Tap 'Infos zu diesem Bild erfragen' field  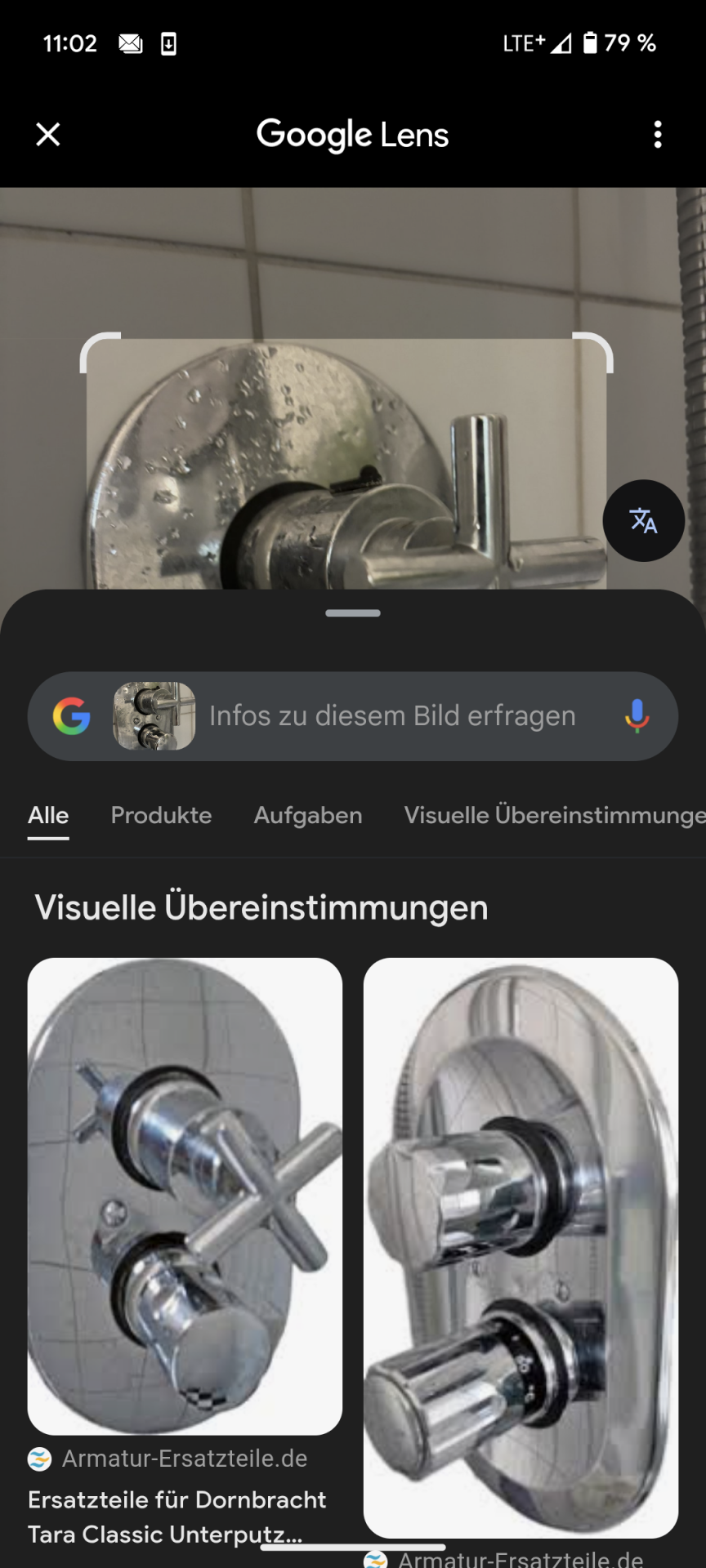coord(392,716)
